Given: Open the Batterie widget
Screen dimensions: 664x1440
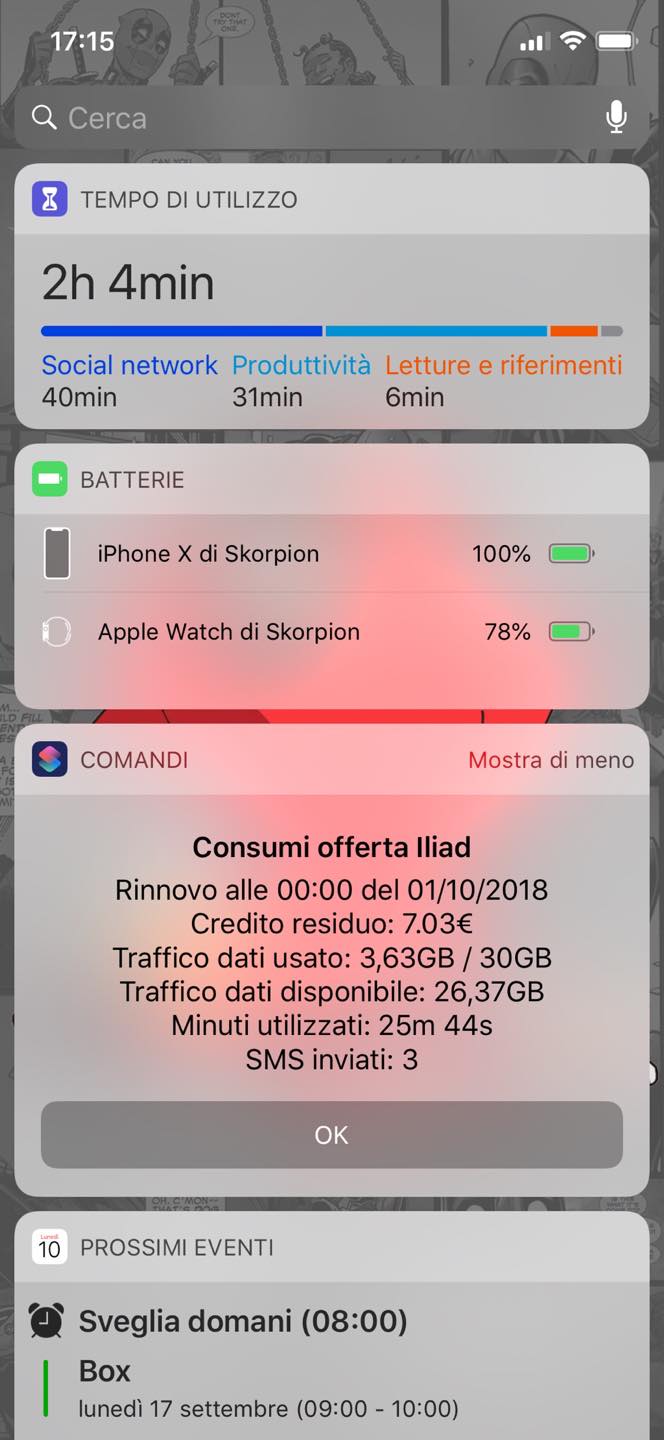Looking at the screenshot, I should (x=332, y=576).
